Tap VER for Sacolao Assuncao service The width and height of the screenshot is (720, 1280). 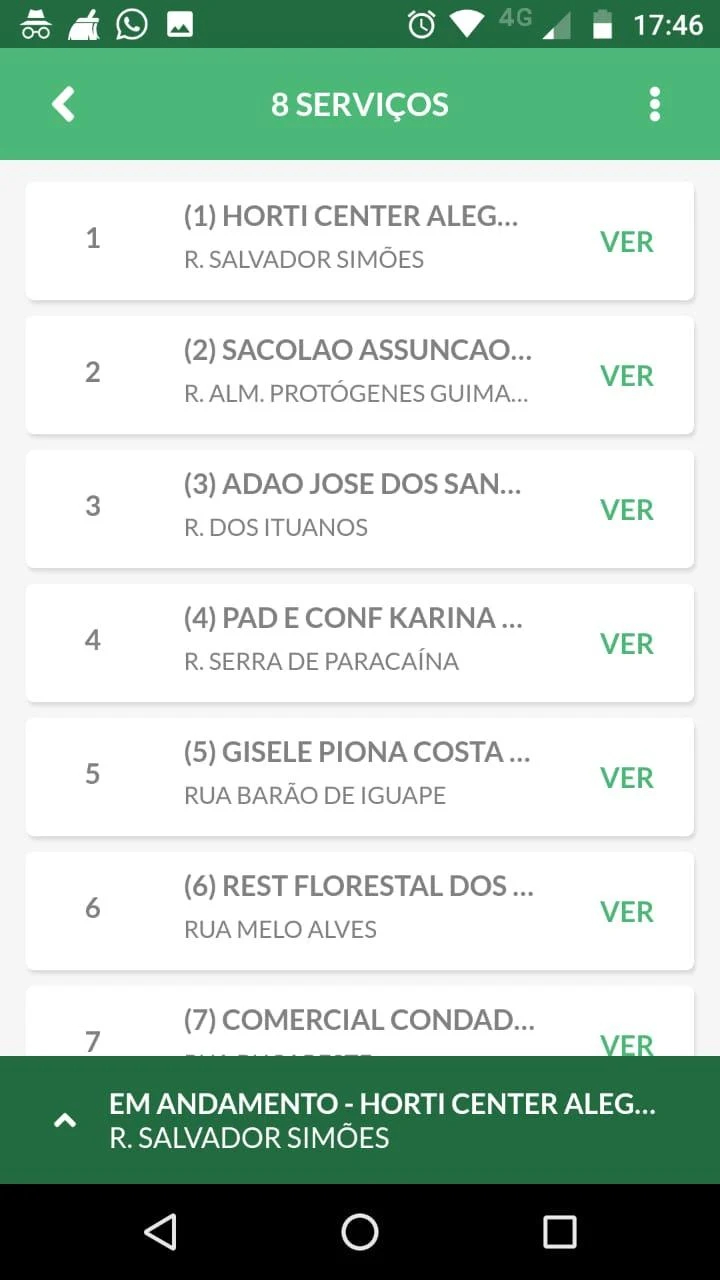[x=627, y=376]
